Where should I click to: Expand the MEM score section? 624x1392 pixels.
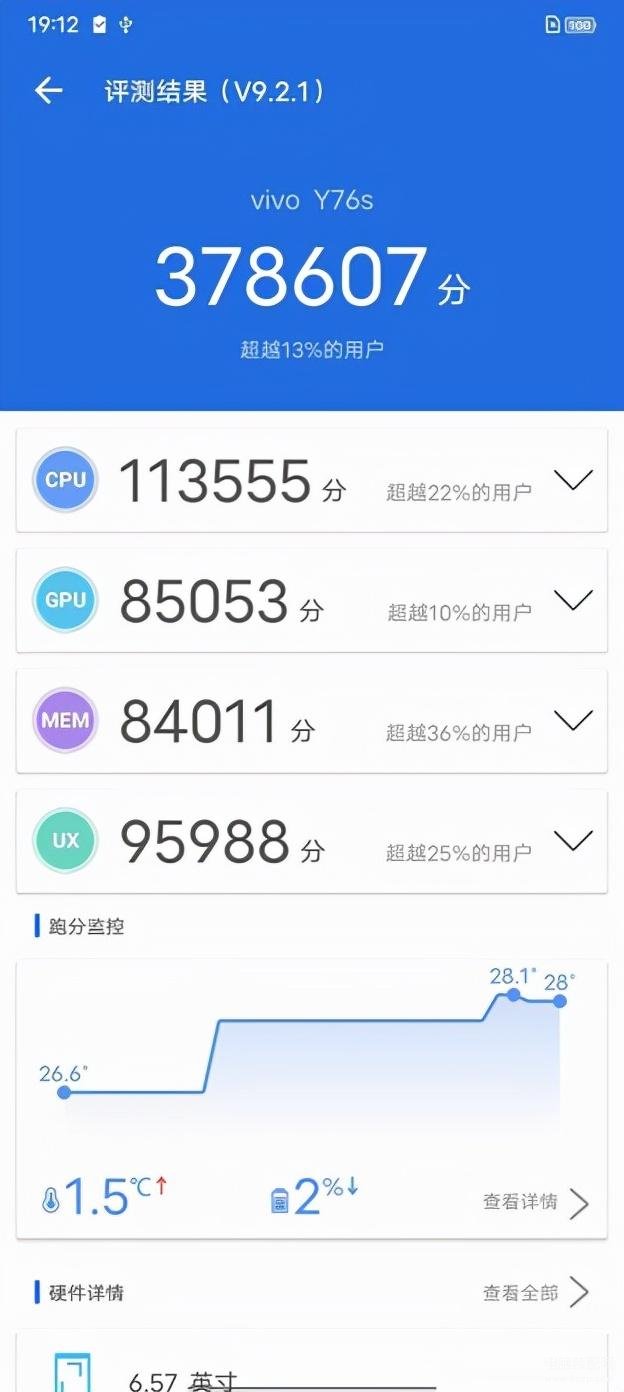click(x=573, y=720)
